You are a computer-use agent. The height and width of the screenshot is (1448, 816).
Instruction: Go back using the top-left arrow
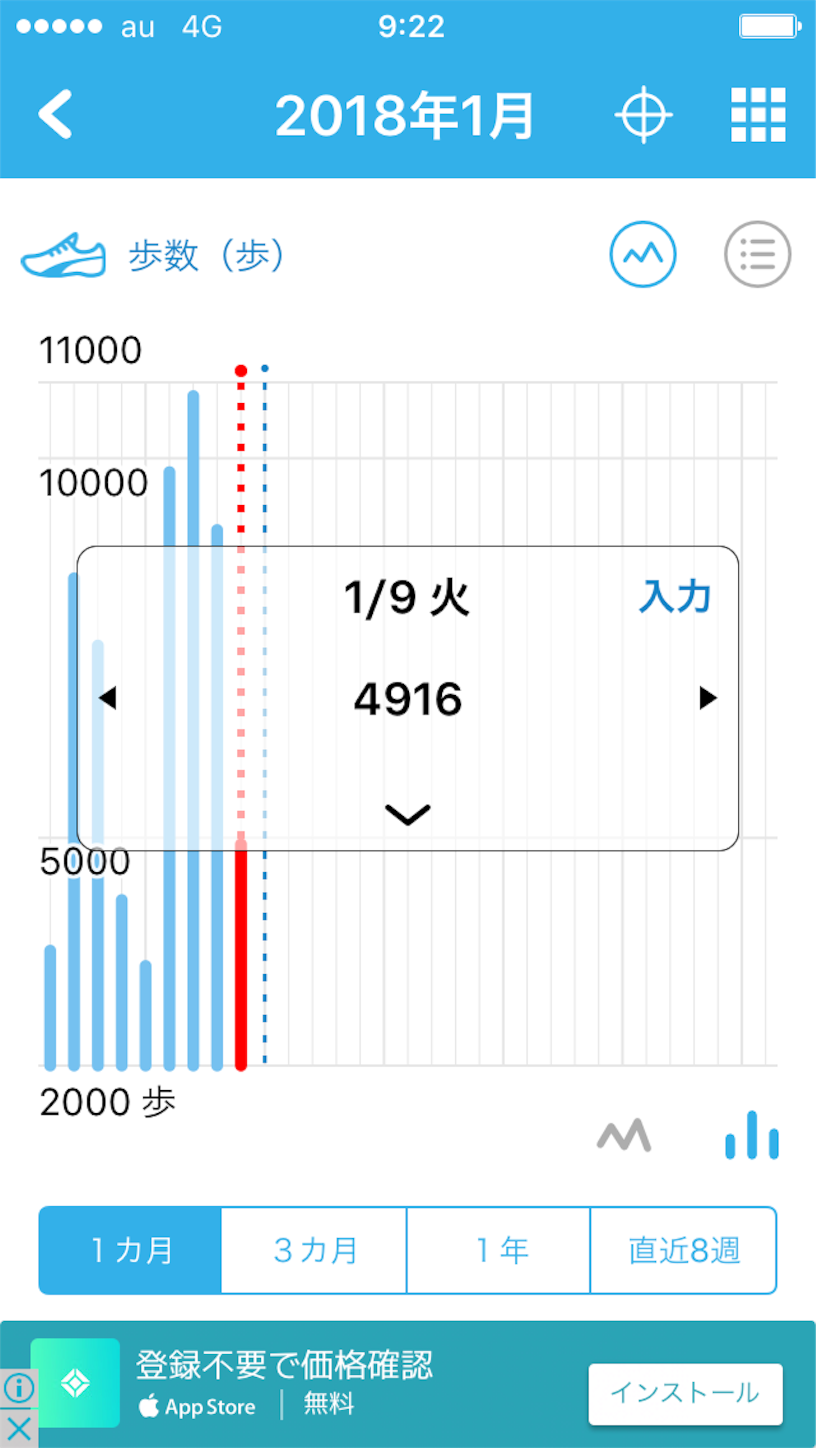coord(56,115)
